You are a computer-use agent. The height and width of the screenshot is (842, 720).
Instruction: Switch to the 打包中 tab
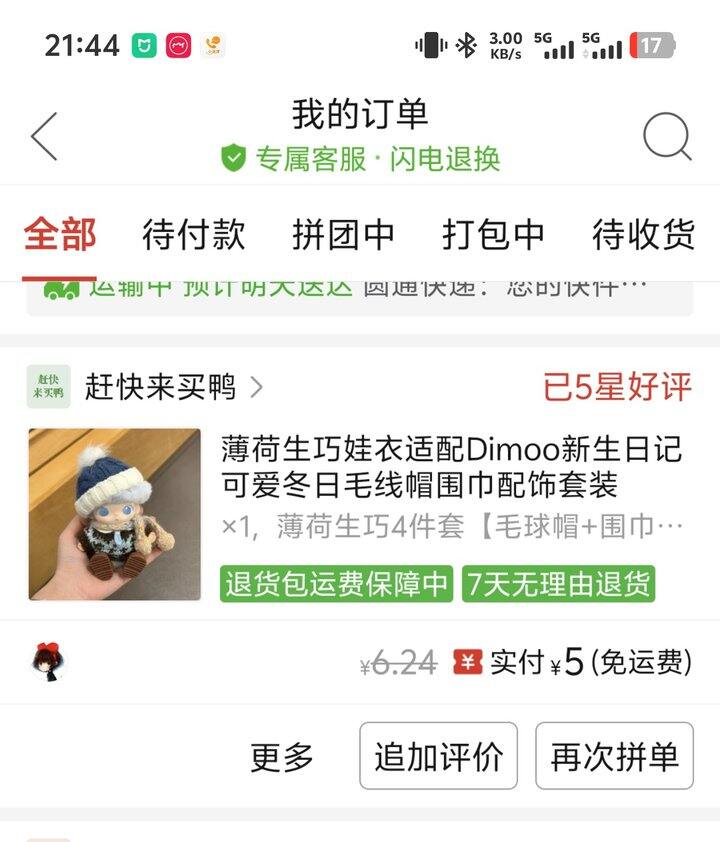493,234
